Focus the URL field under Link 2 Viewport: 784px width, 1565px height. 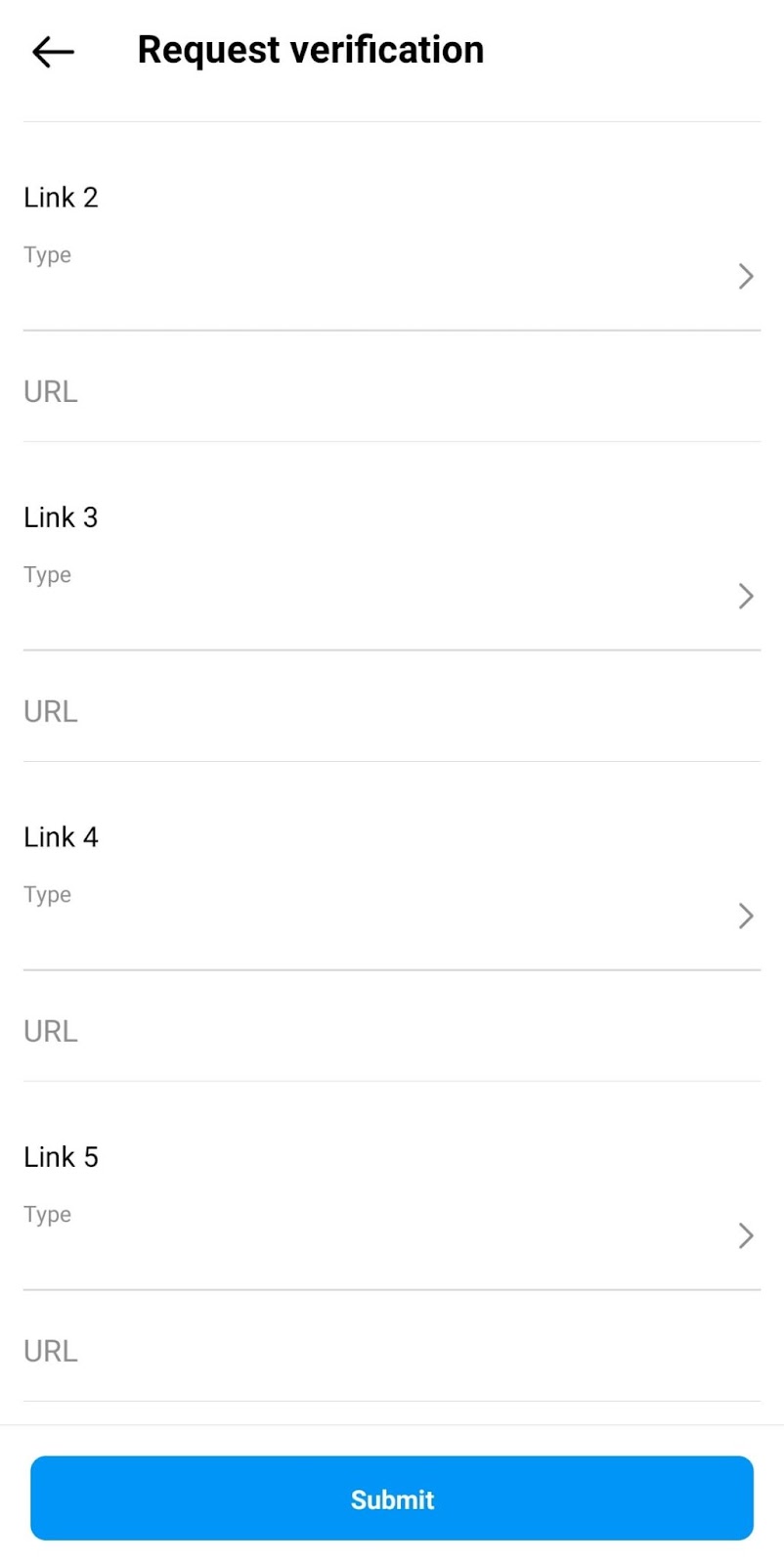(391, 392)
